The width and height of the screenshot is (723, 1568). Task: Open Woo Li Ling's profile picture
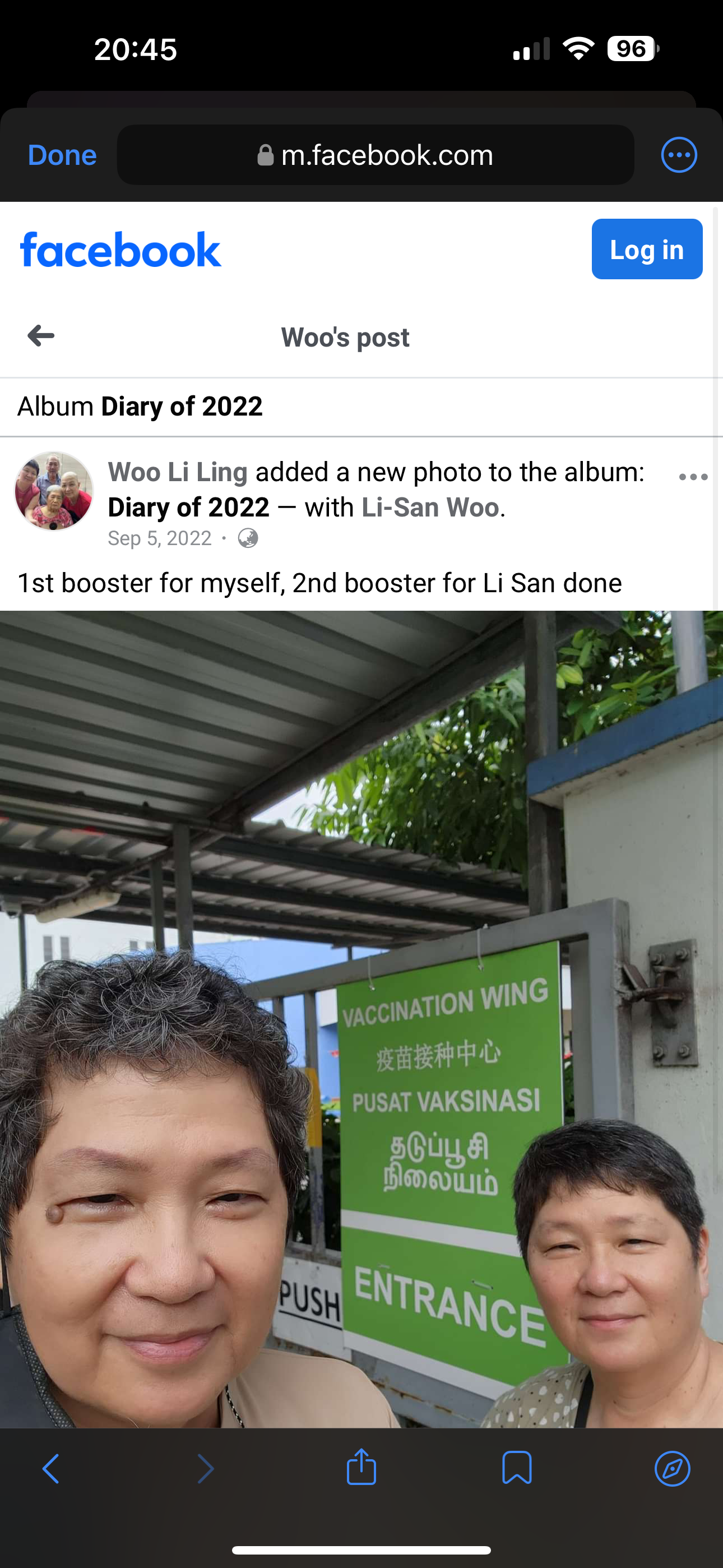click(x=54, y=491)
